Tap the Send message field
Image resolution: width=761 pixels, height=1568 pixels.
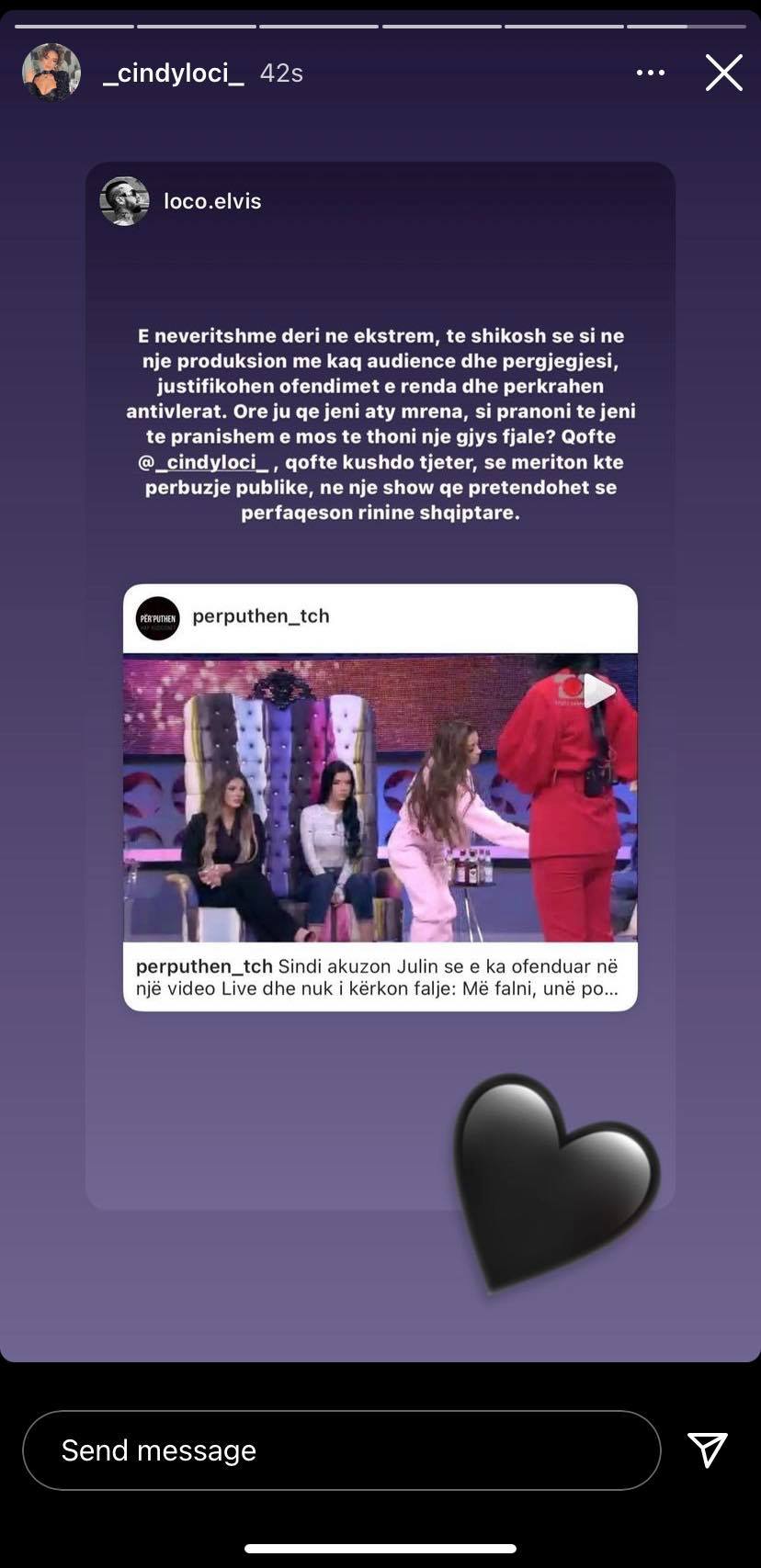tap(341, 1450)
